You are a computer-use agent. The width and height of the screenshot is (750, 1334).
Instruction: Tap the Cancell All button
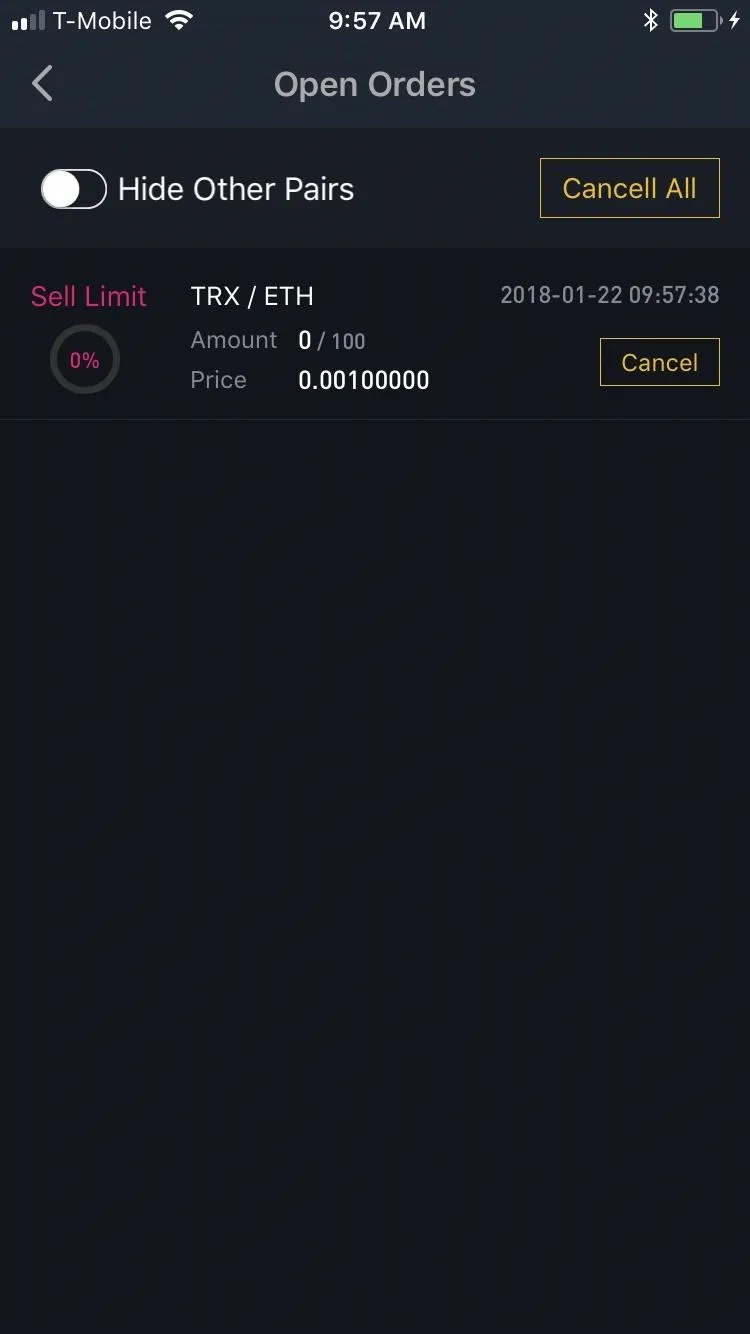[629, 188]
